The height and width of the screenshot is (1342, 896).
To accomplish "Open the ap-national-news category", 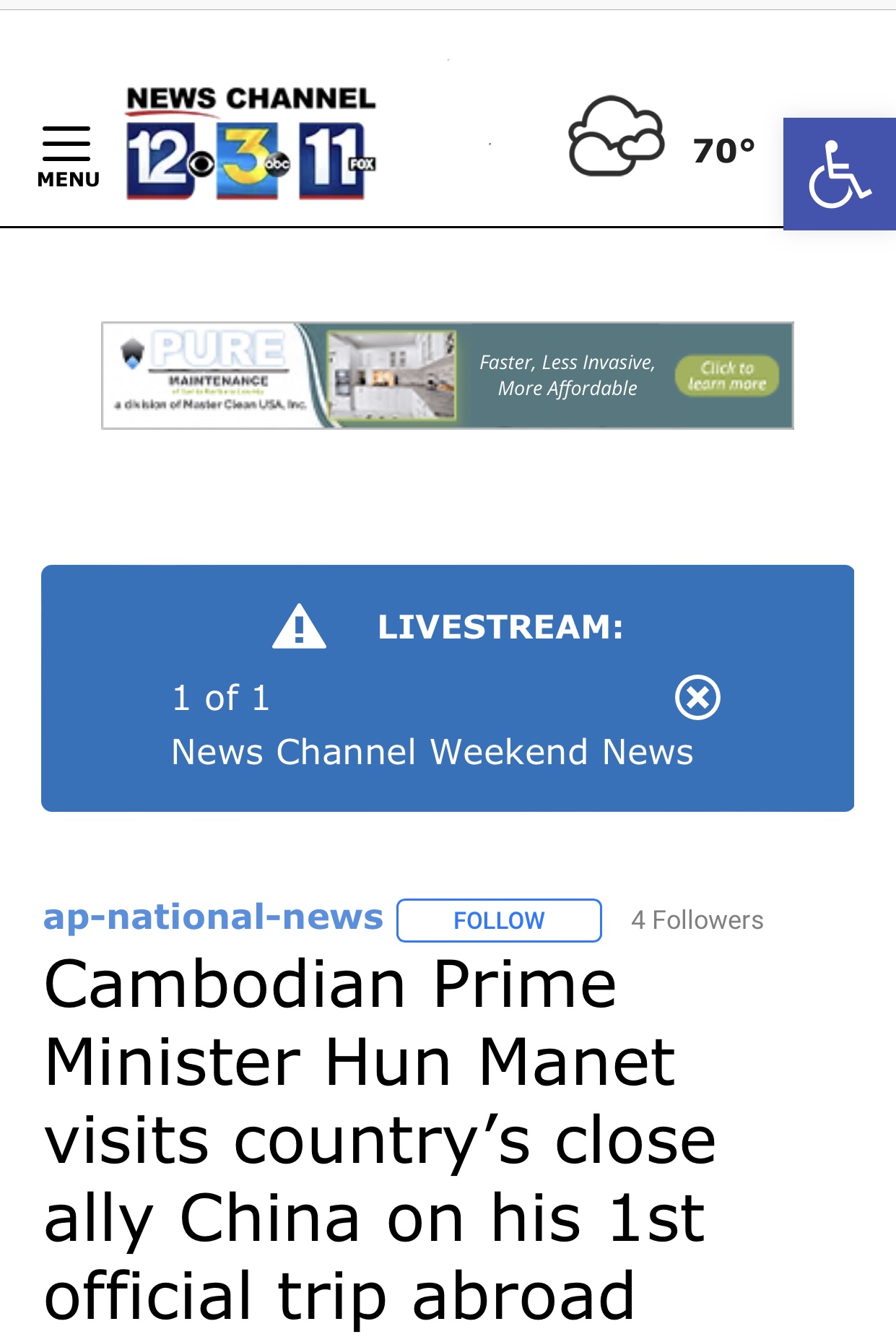I will pos(213,917).
